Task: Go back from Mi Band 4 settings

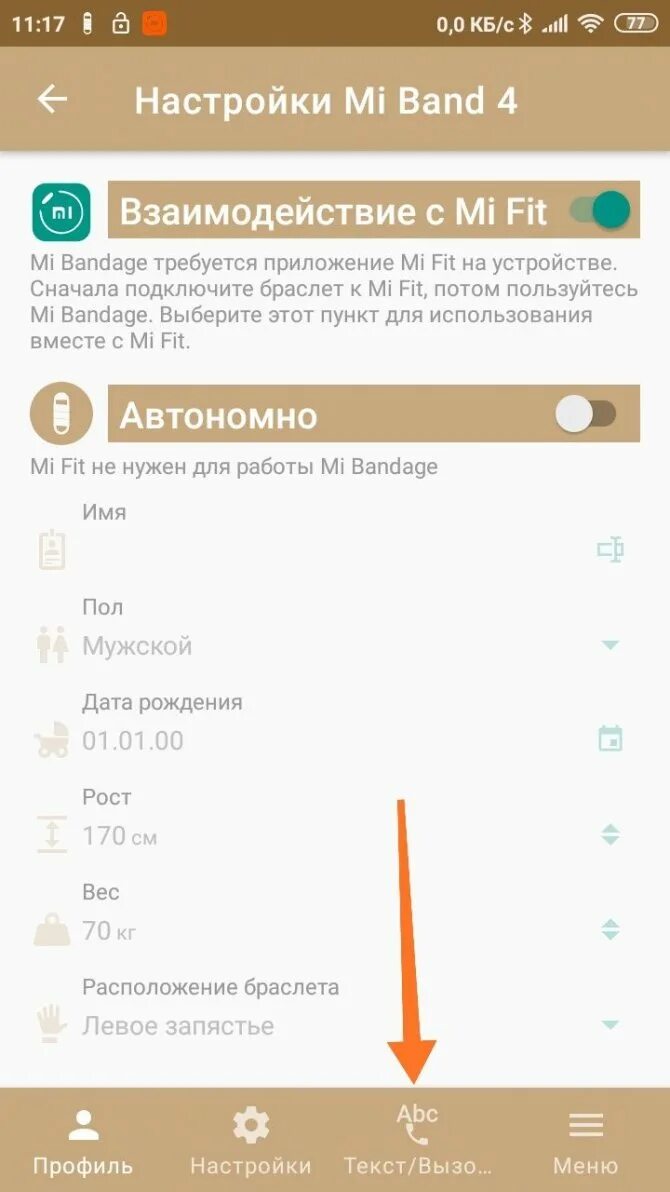Action: pyautogui.click(x=52, y=99)
